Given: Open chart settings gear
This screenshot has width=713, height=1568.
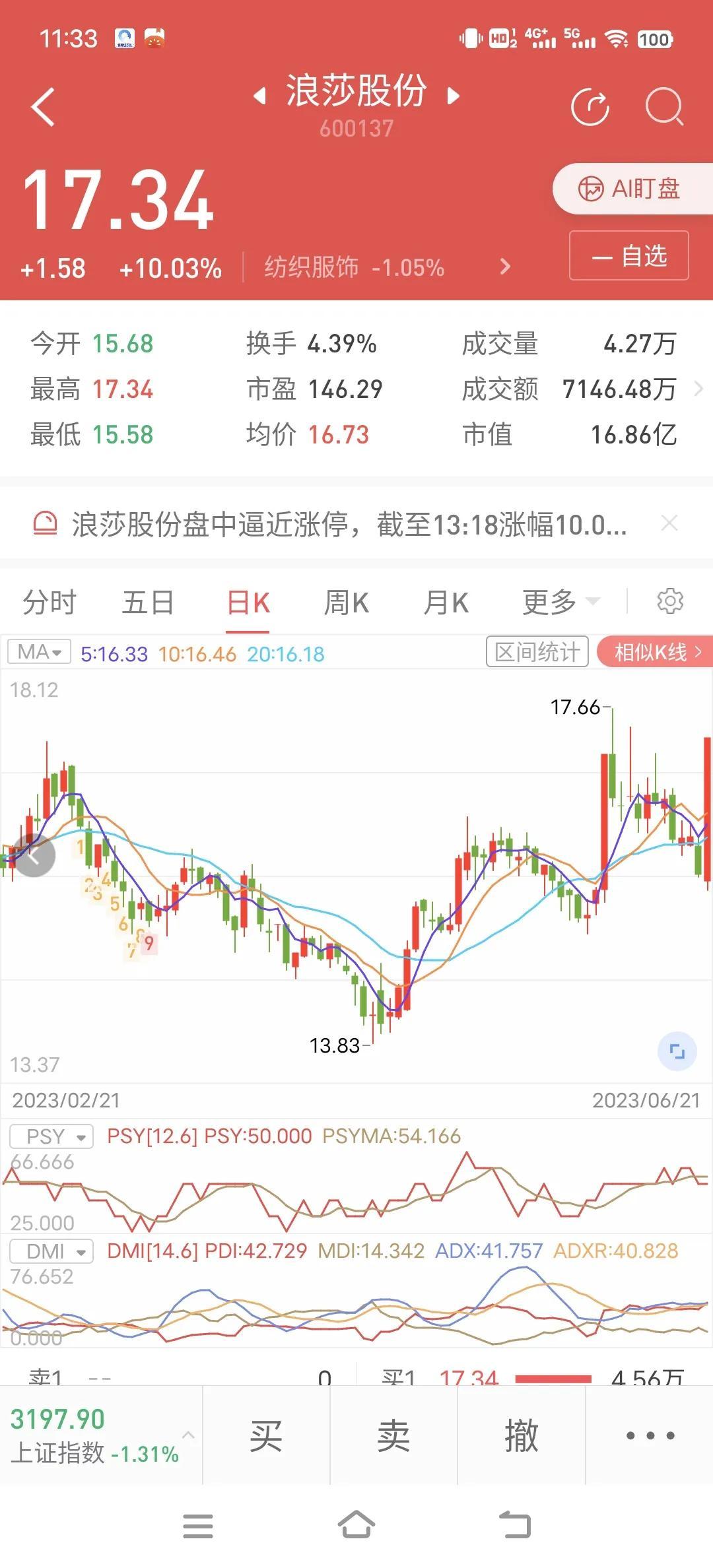Looking at the screenshot, I should [x=670, y=601].
